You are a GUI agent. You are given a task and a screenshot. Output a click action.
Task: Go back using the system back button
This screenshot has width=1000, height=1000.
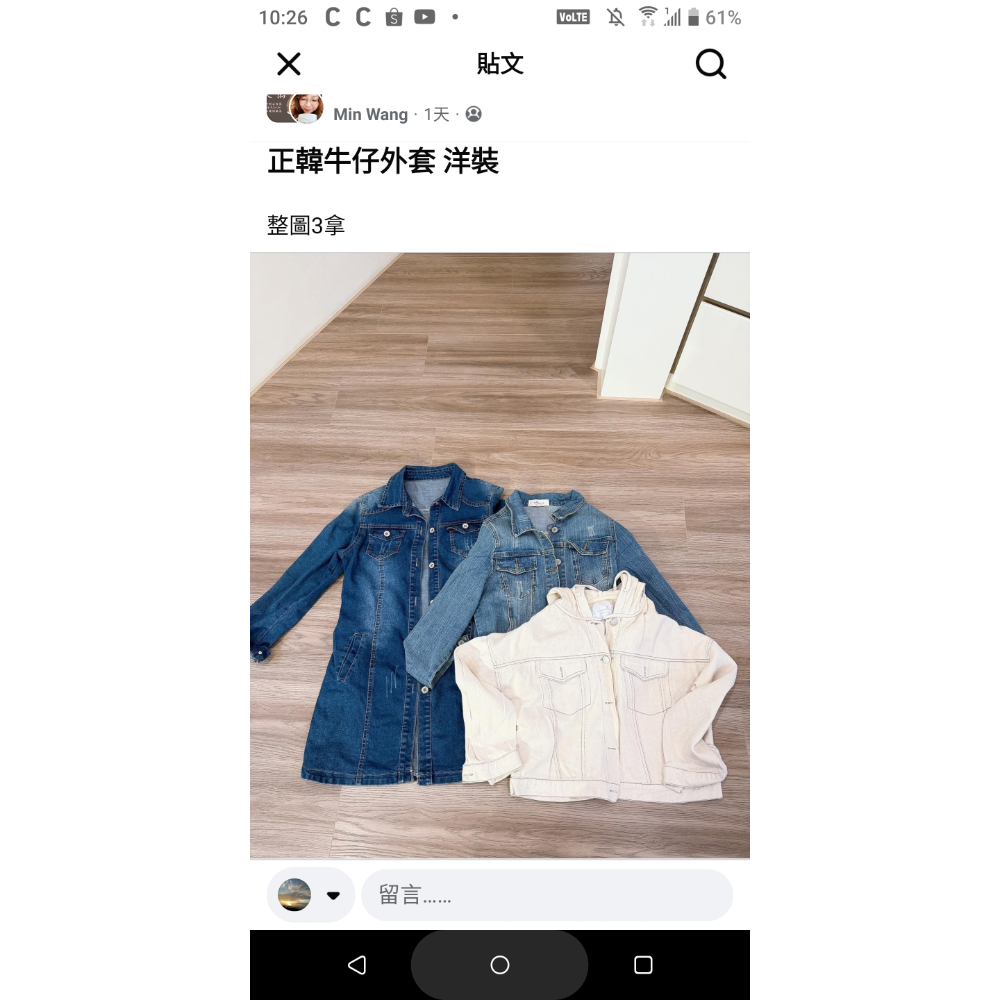[357, 965]
